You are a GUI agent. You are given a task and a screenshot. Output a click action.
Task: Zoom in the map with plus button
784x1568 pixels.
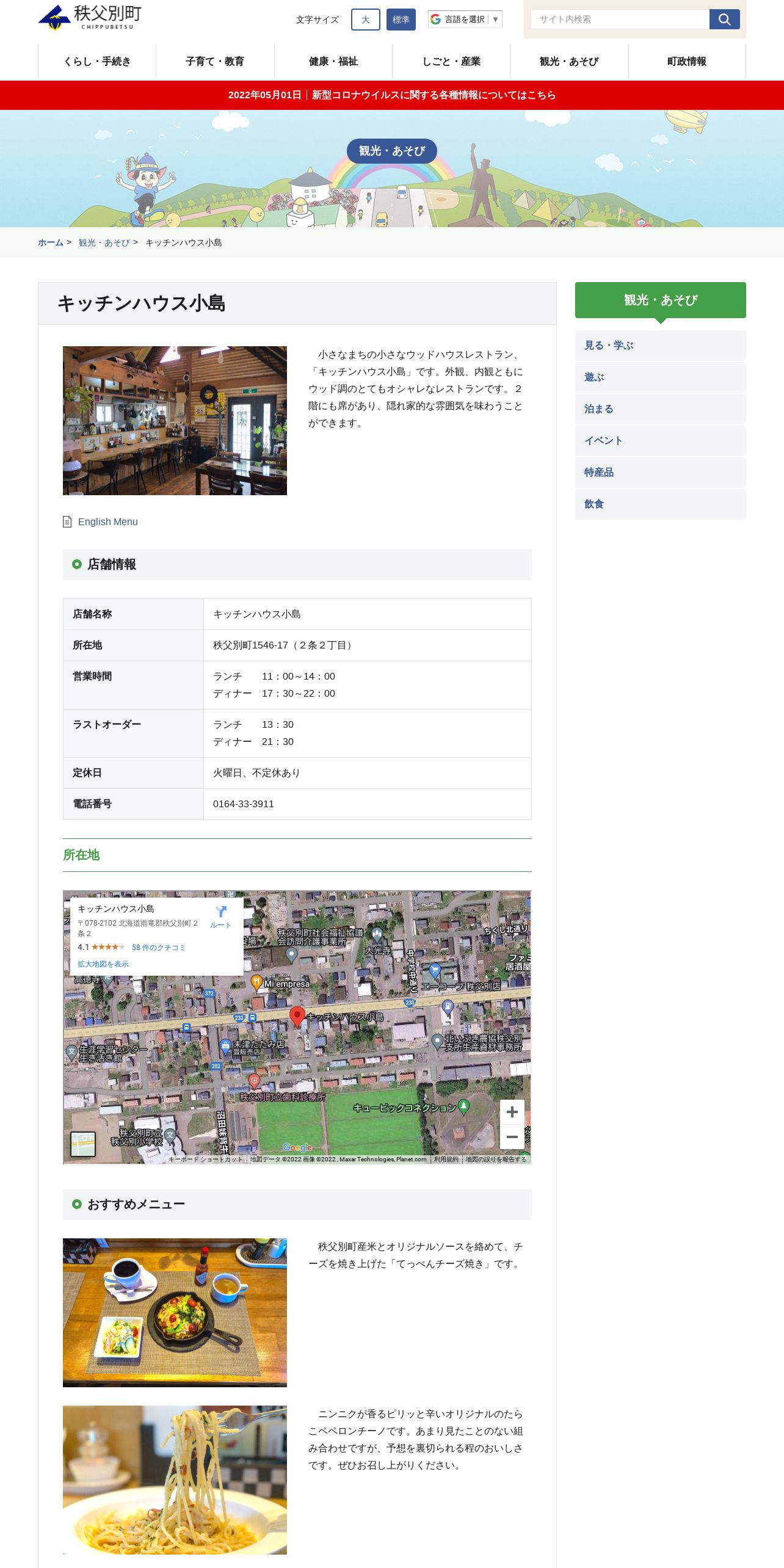click(512, 1112)
